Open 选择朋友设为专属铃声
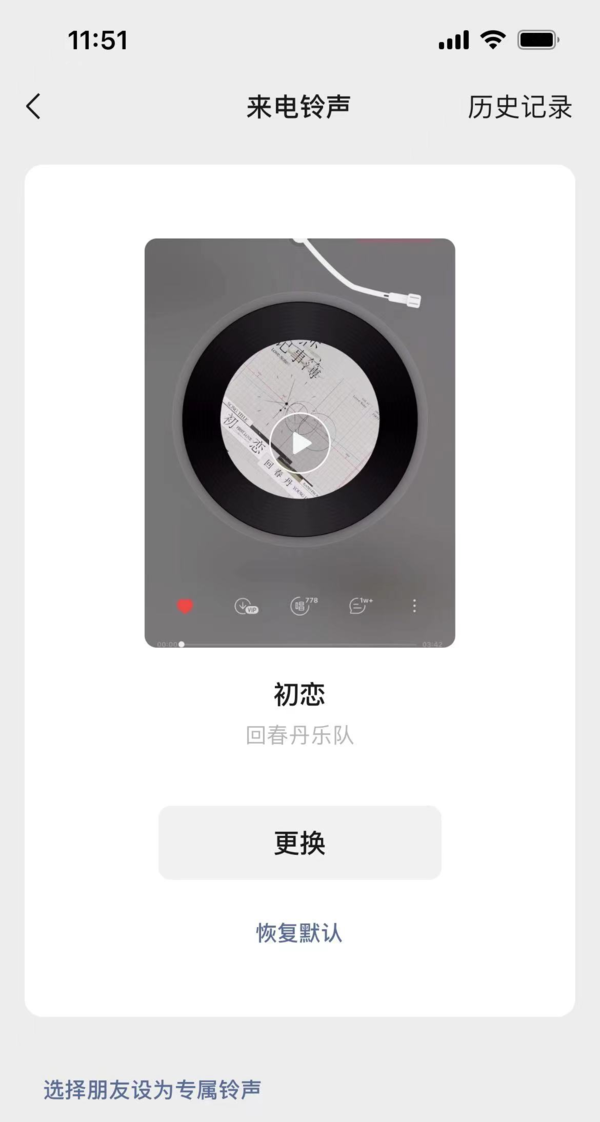This screenshot has width=600, height=1122. tap(152, 1089)
